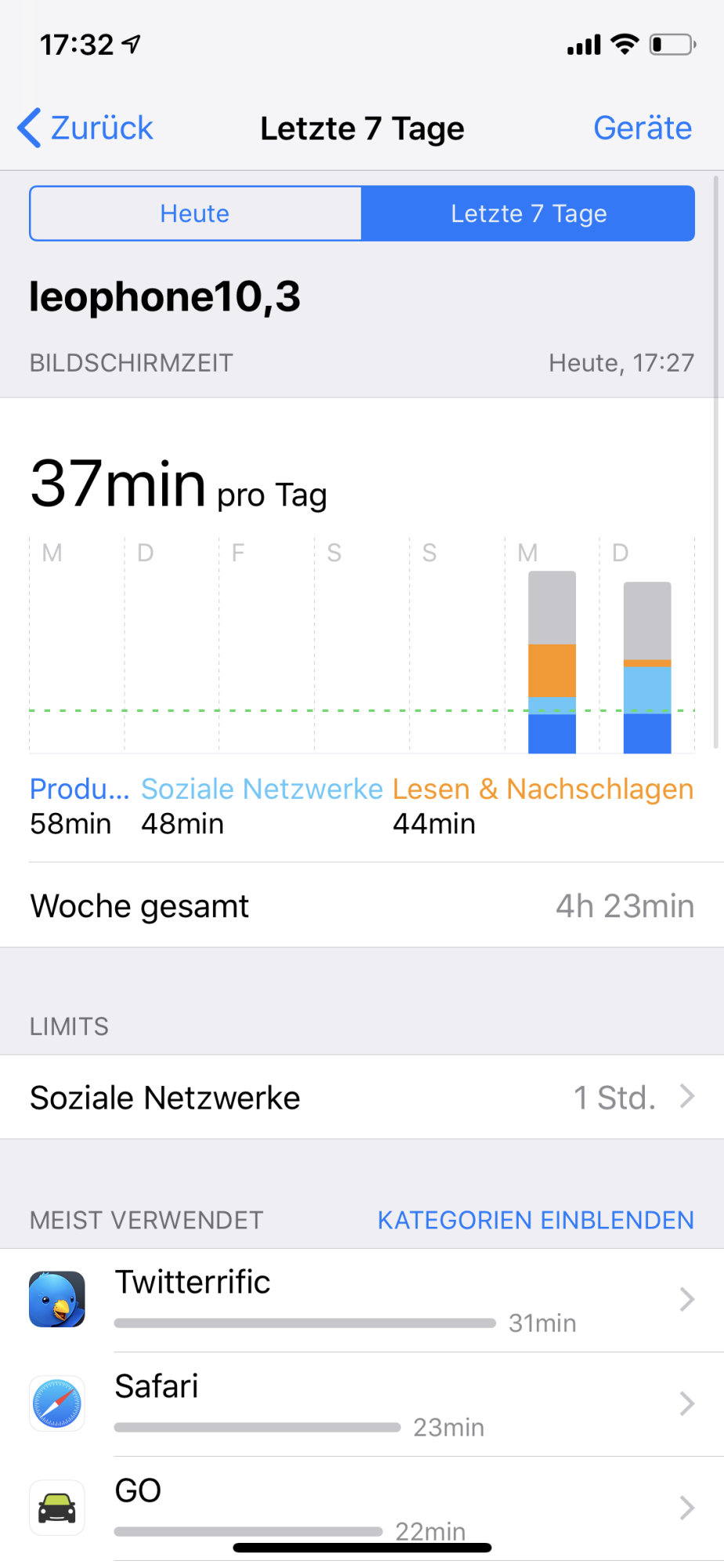
Task: Go back with the Zurück button
Action: pos(86,129)
